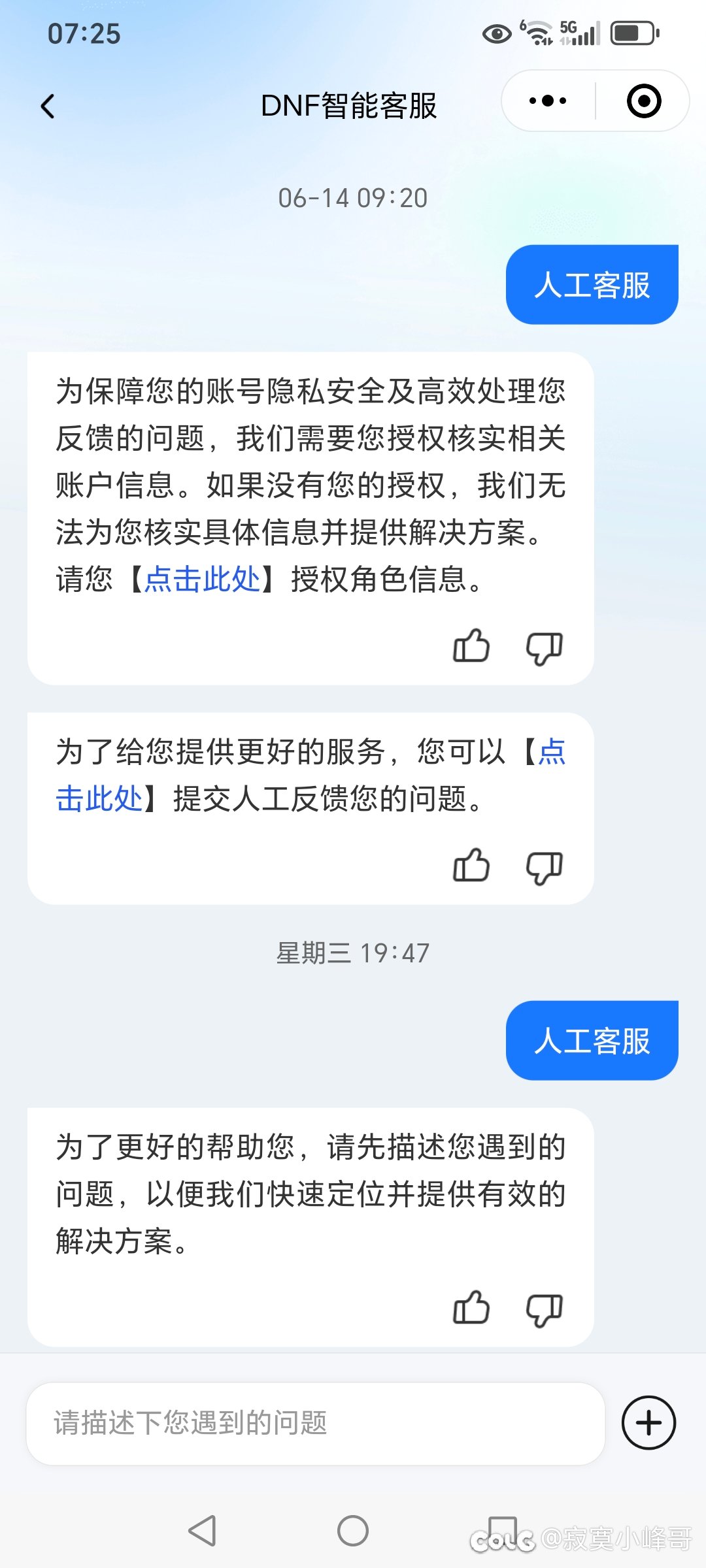The width and height of the screenshot is (706, 1568).
Task: Tap the system home button
Action: click(x=353, y=1530)
